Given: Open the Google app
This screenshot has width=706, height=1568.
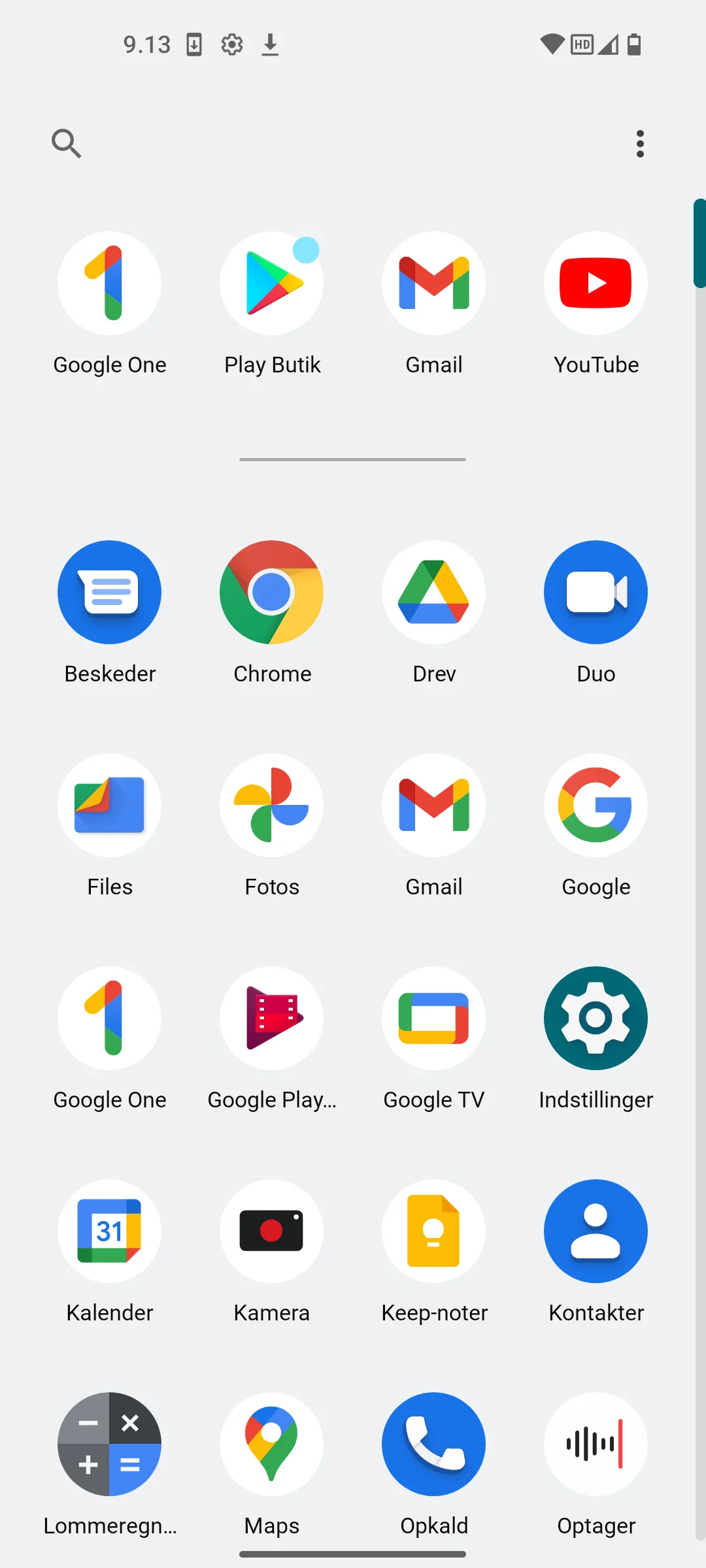Looking at the screenshot, I should coord(596,806).
